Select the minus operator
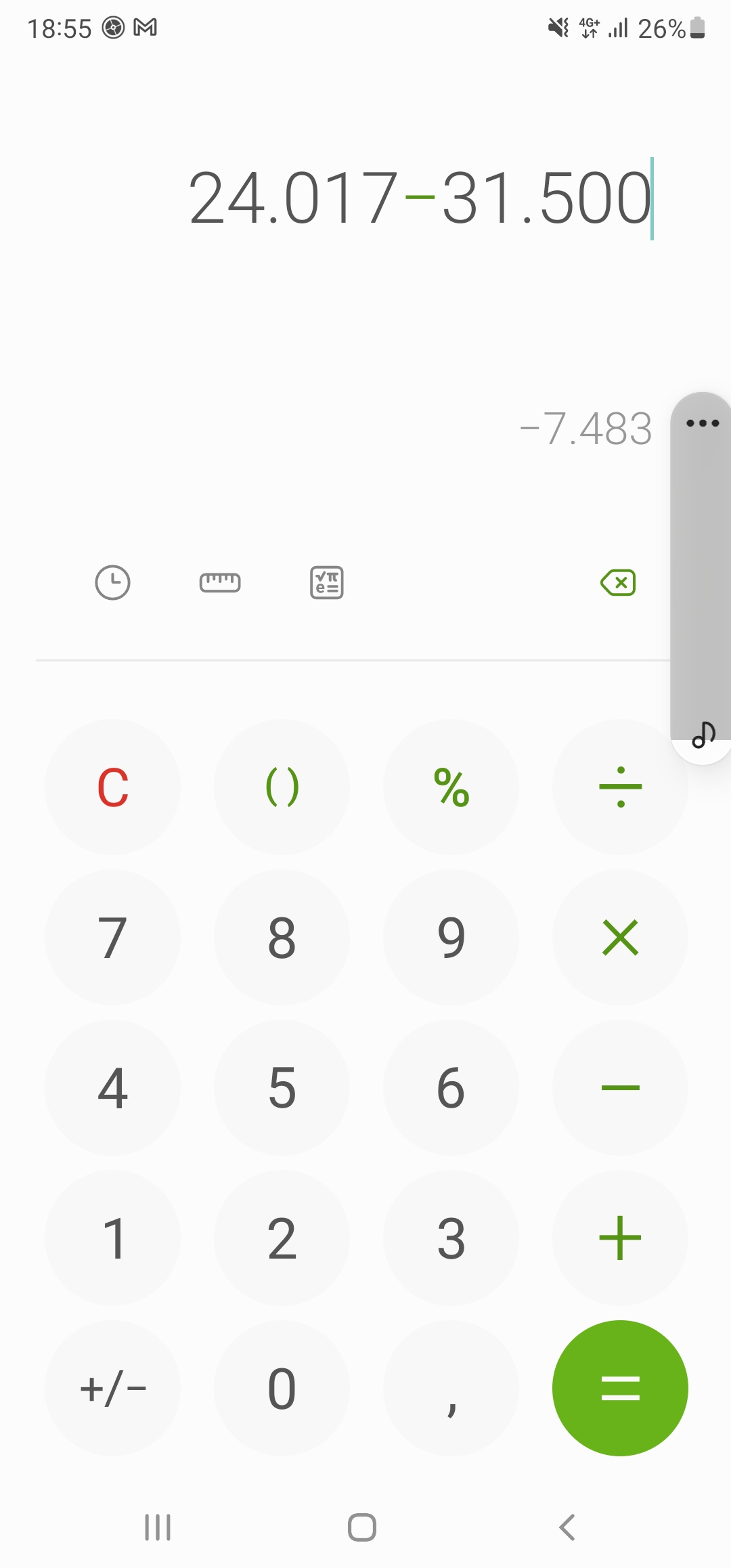The image size is (731, 1568). pos(620,1088)
